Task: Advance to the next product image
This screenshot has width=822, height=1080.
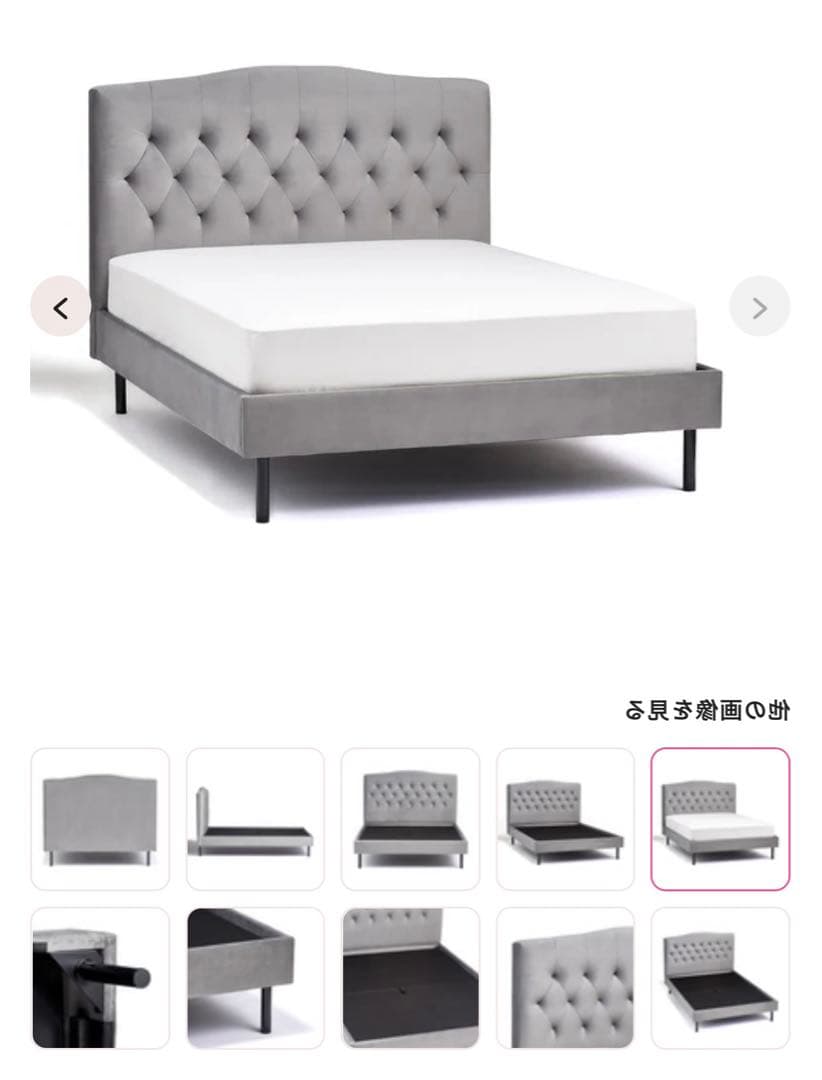Action: [x=759, y=306]
